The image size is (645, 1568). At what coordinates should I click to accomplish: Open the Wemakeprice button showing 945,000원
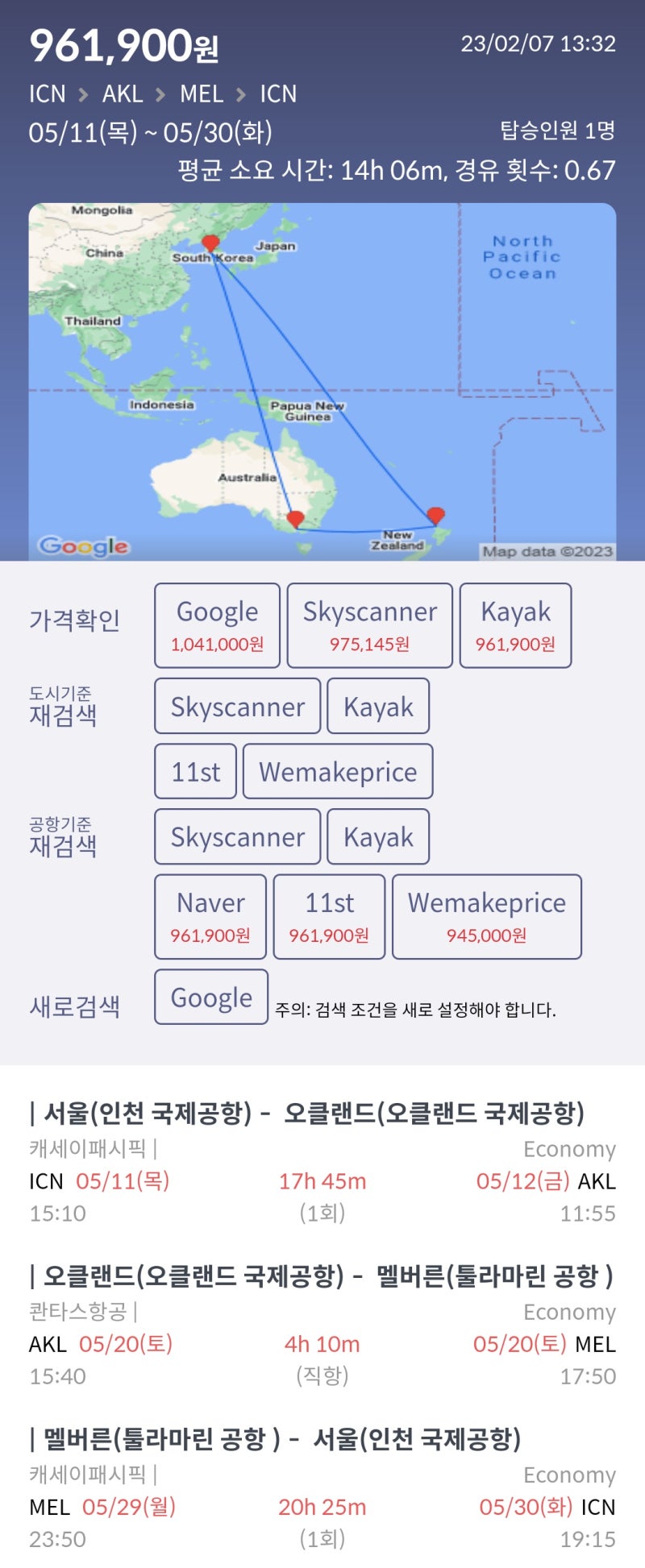[486, 916]
